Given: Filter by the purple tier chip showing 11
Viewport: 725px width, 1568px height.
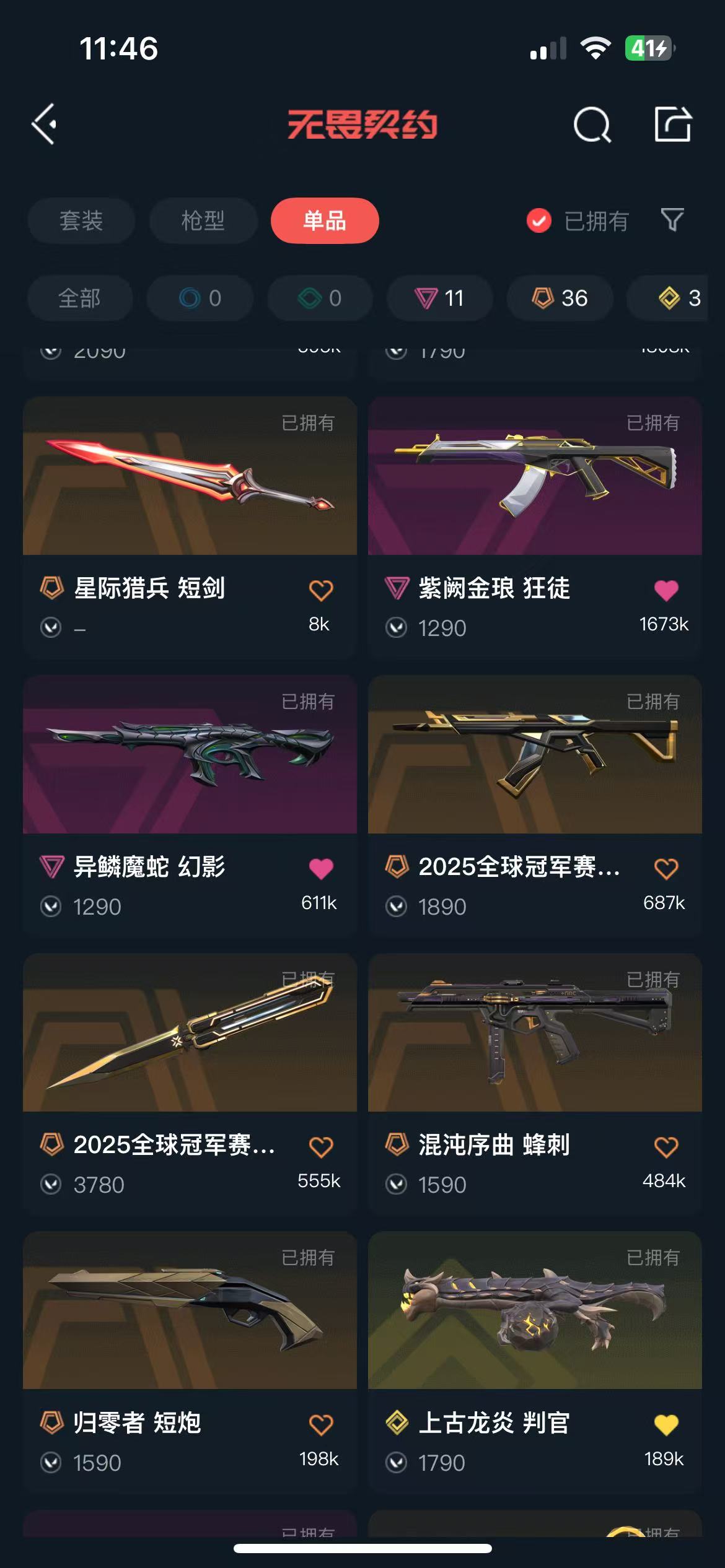Looking at the screenshot, I should coord(440,298).
